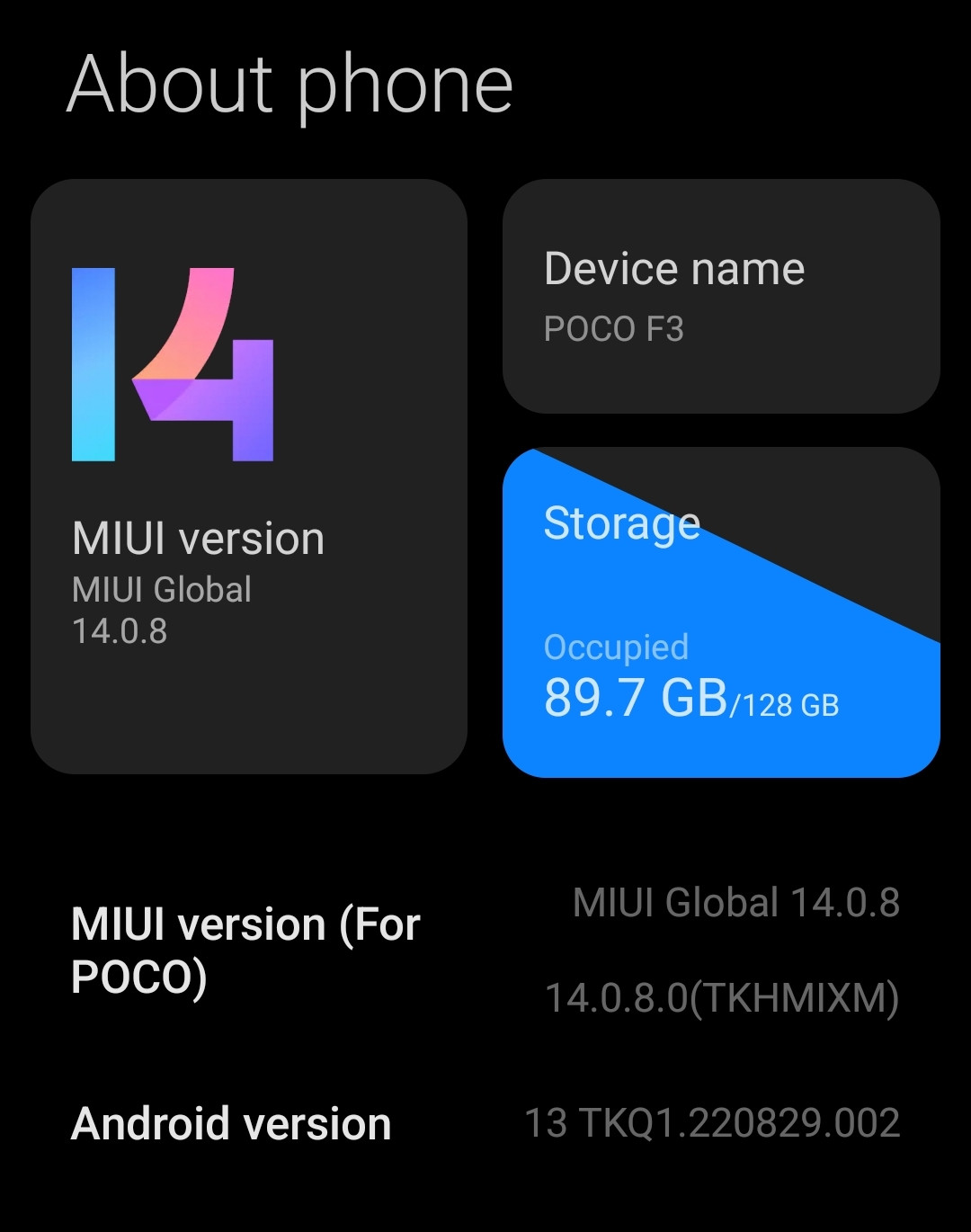Tap the Android version row

[485, 1123]
